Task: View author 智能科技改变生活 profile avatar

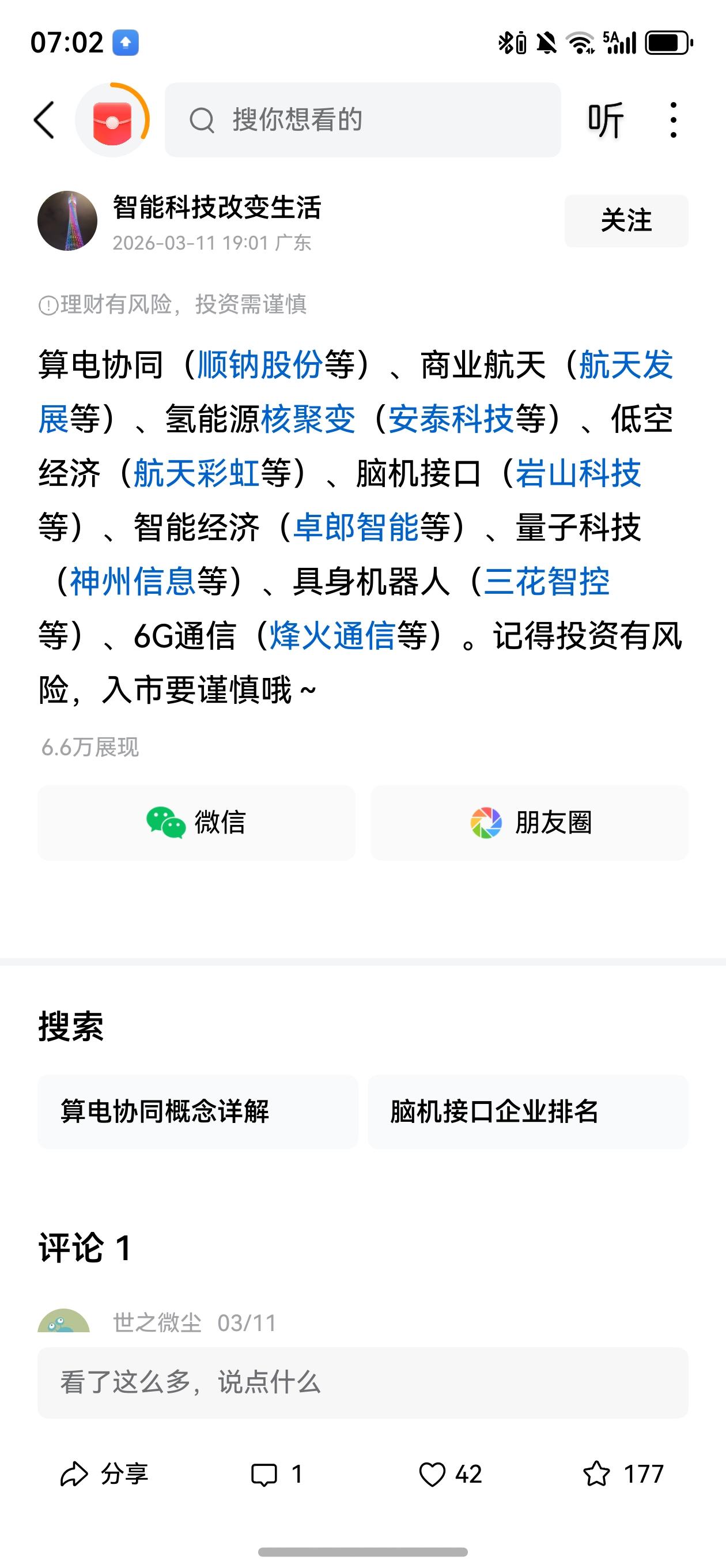Action: [67, 220]
